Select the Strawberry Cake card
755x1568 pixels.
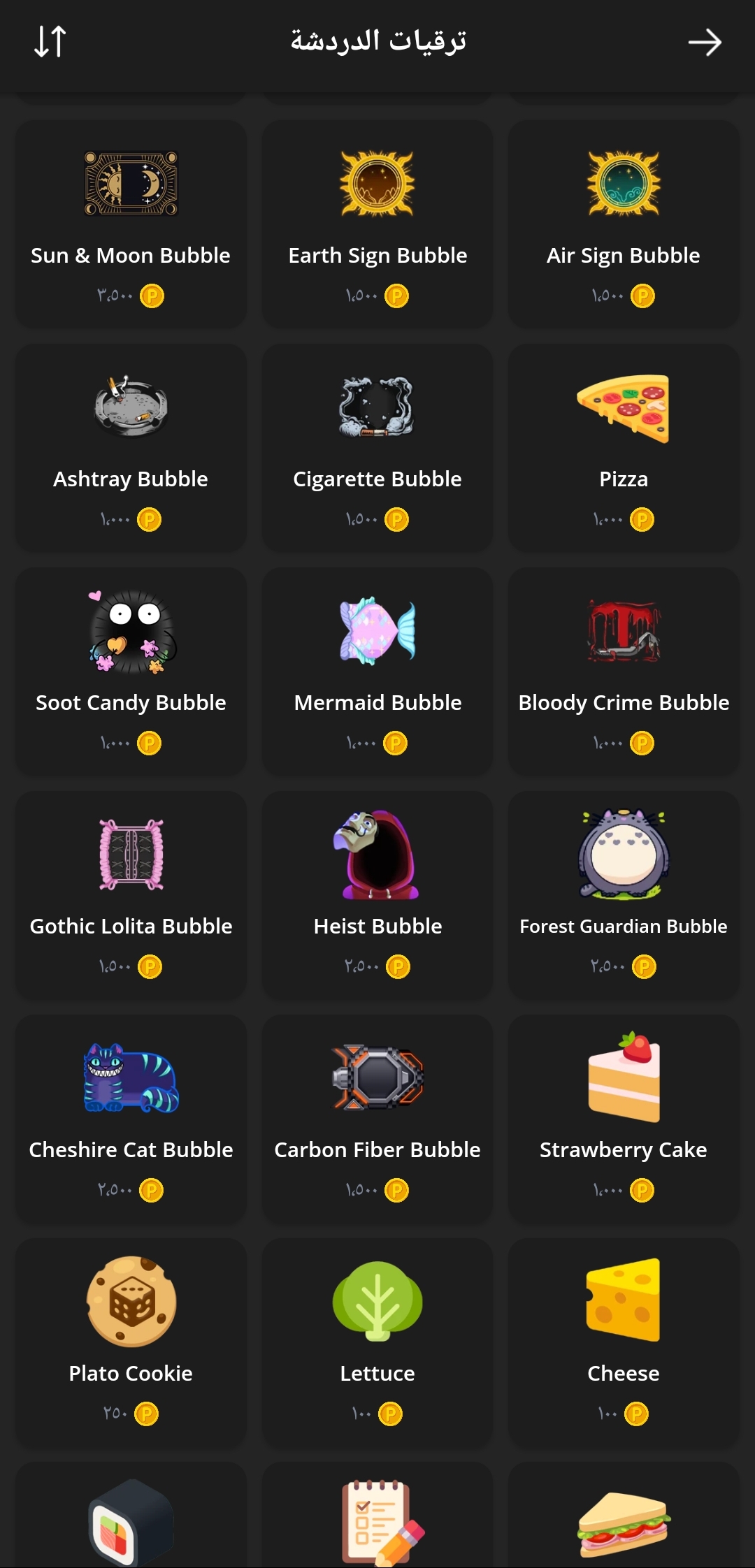624,1118
